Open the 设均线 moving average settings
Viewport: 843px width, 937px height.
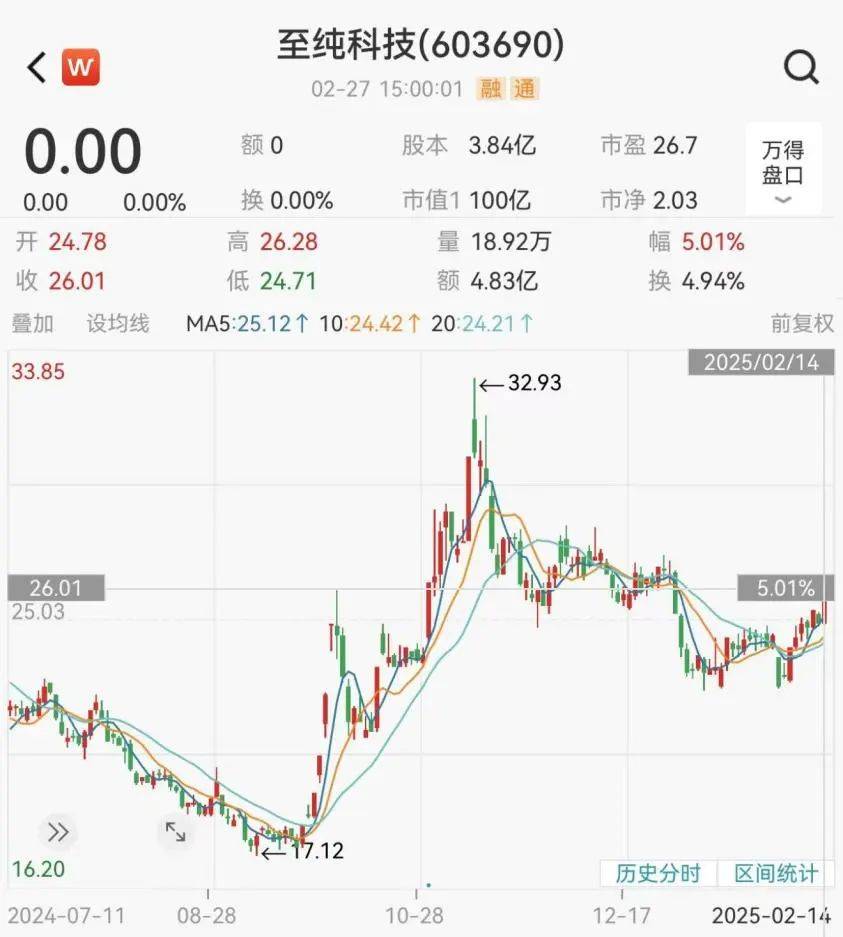pyautogui.click(x=117, y=323)
